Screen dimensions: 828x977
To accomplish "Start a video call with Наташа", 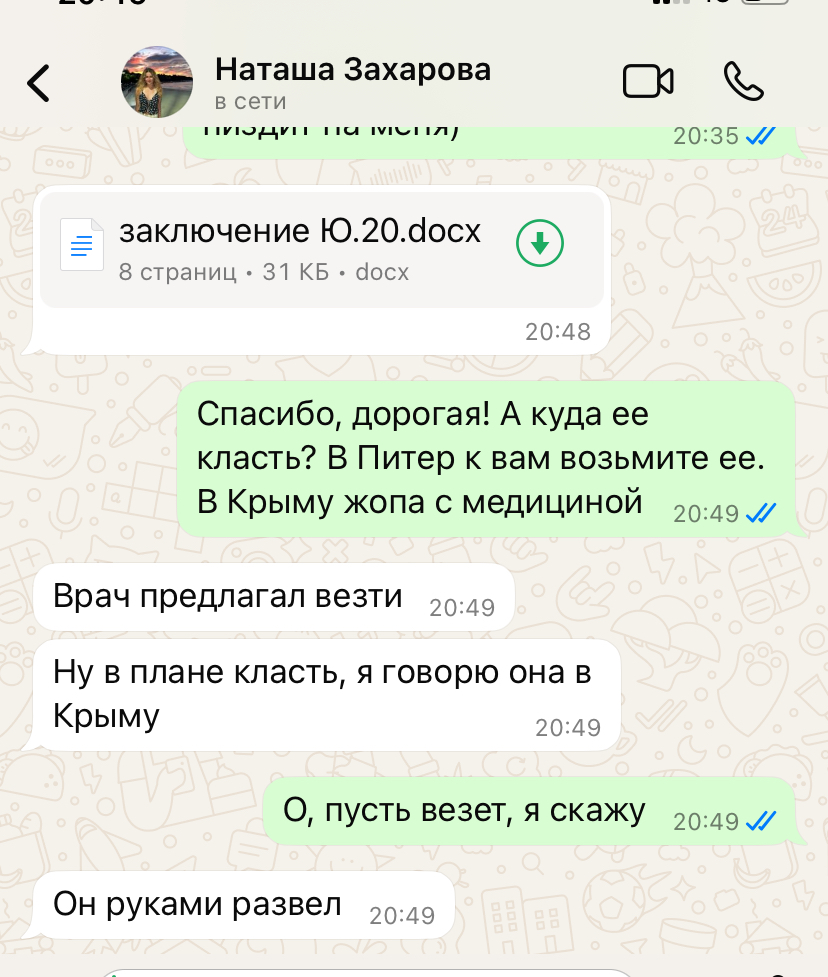I will click(x=648, y=82).
